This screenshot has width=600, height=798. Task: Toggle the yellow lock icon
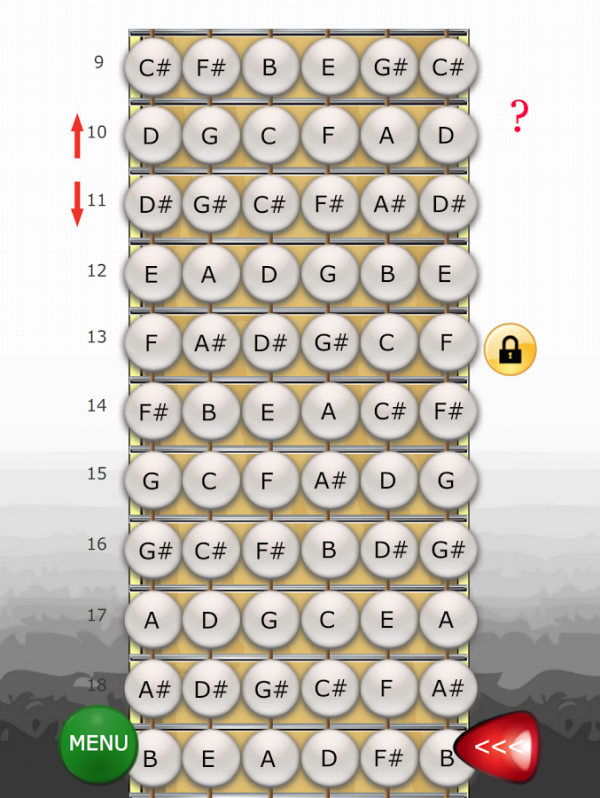pos(510,350)
